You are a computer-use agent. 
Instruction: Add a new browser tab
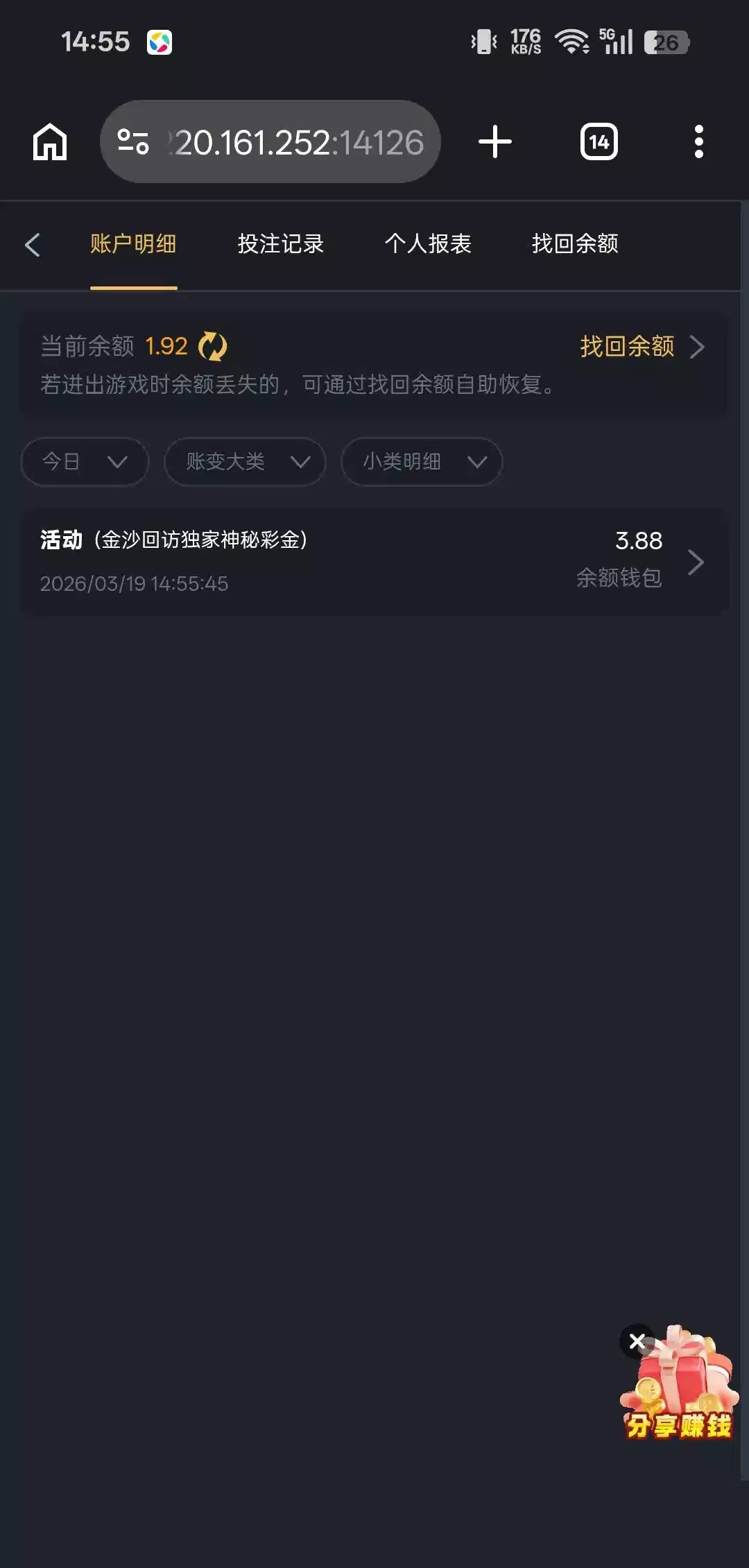pos(495,142)
